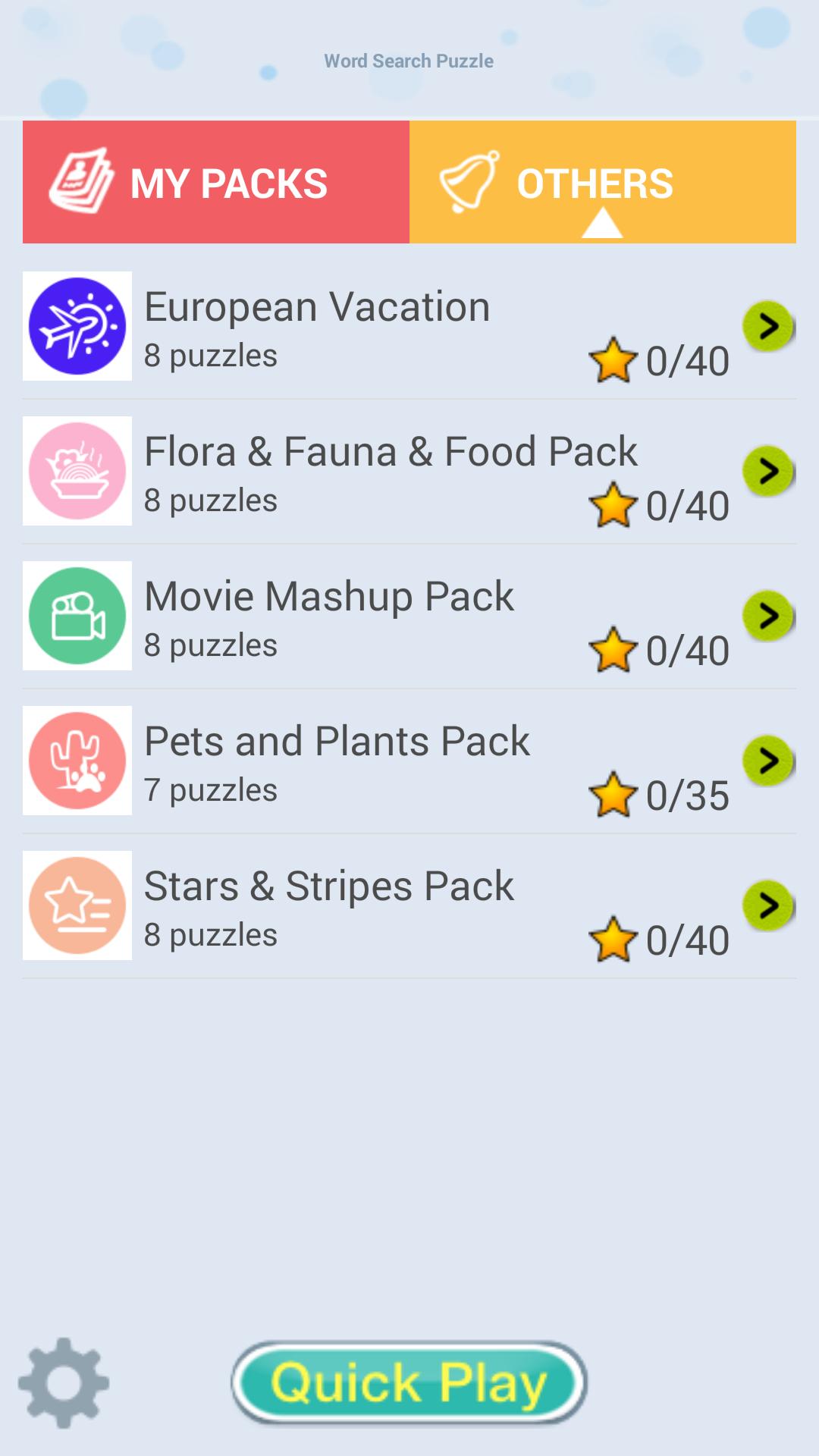Viewport: 819px width, 1456px height.
Task: Select the OTHERS tab
Action: [603, 180]
